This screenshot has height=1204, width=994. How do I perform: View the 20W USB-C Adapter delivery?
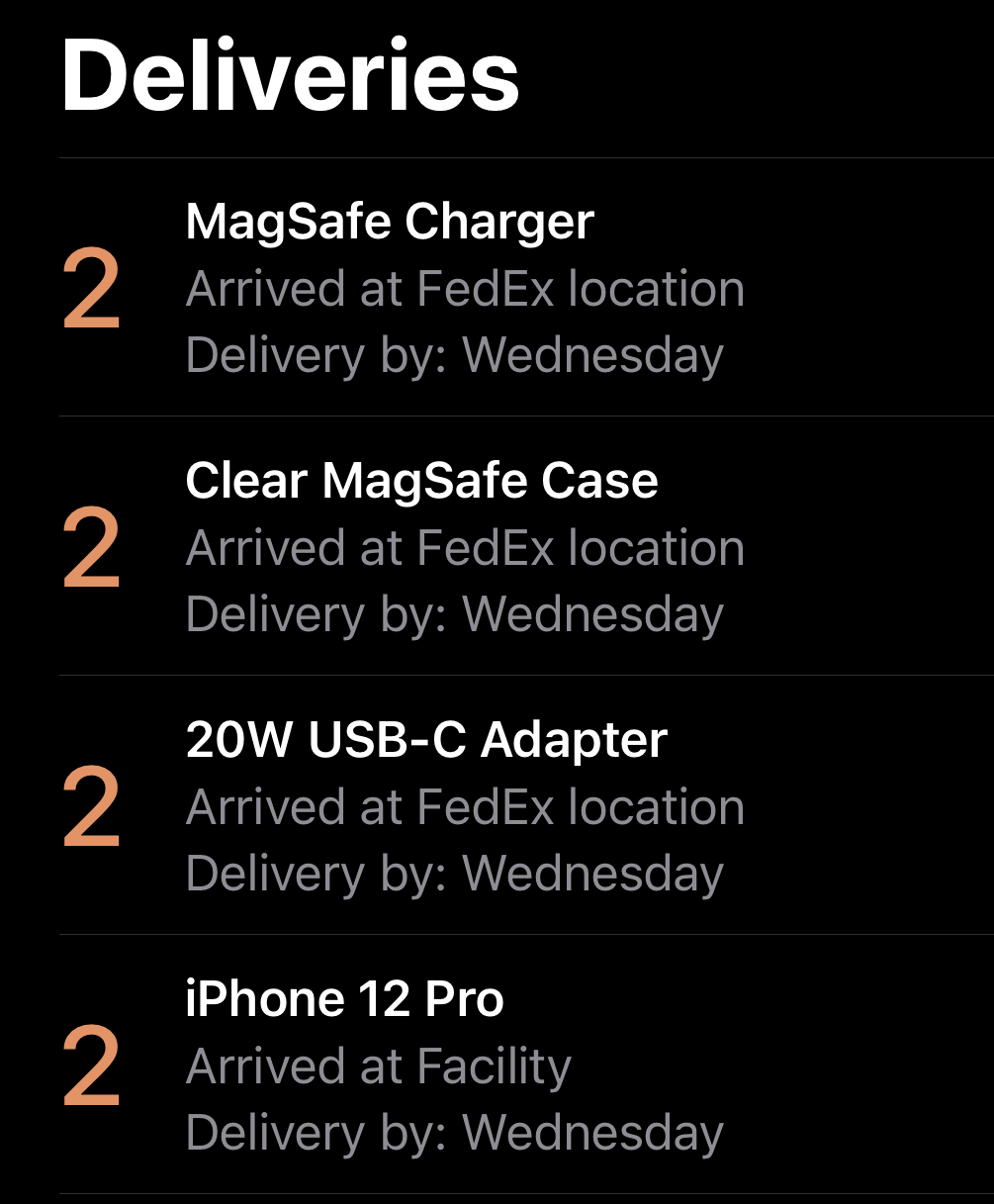pos(526,805)
